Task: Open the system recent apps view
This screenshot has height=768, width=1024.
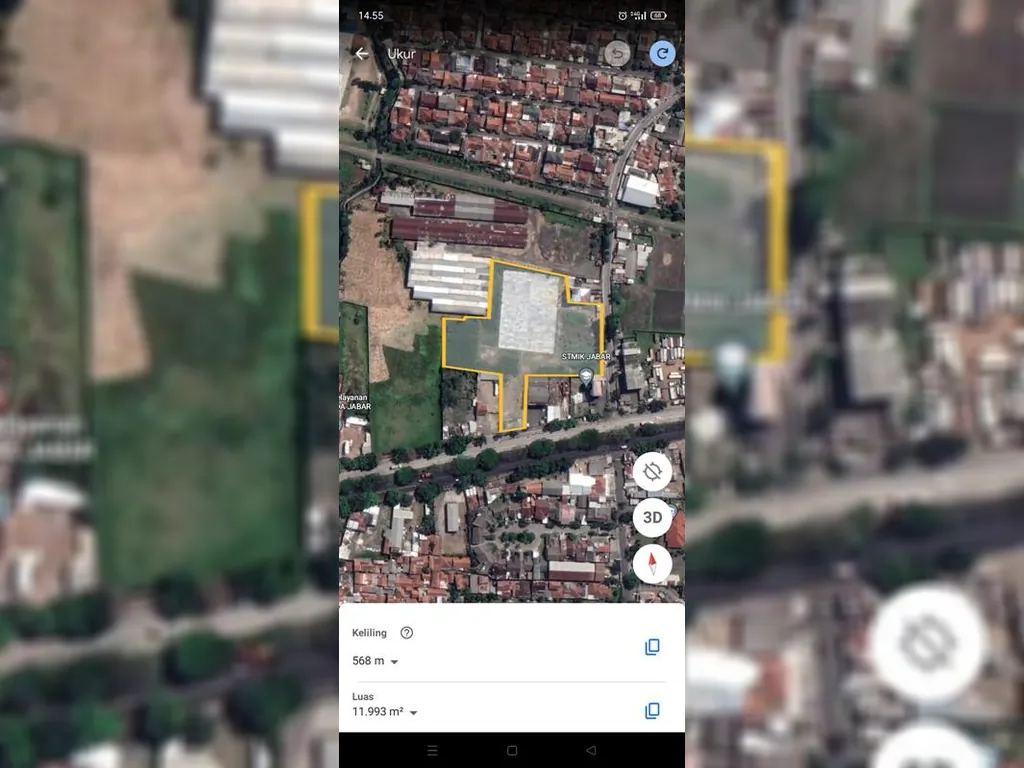Action: 433,750
